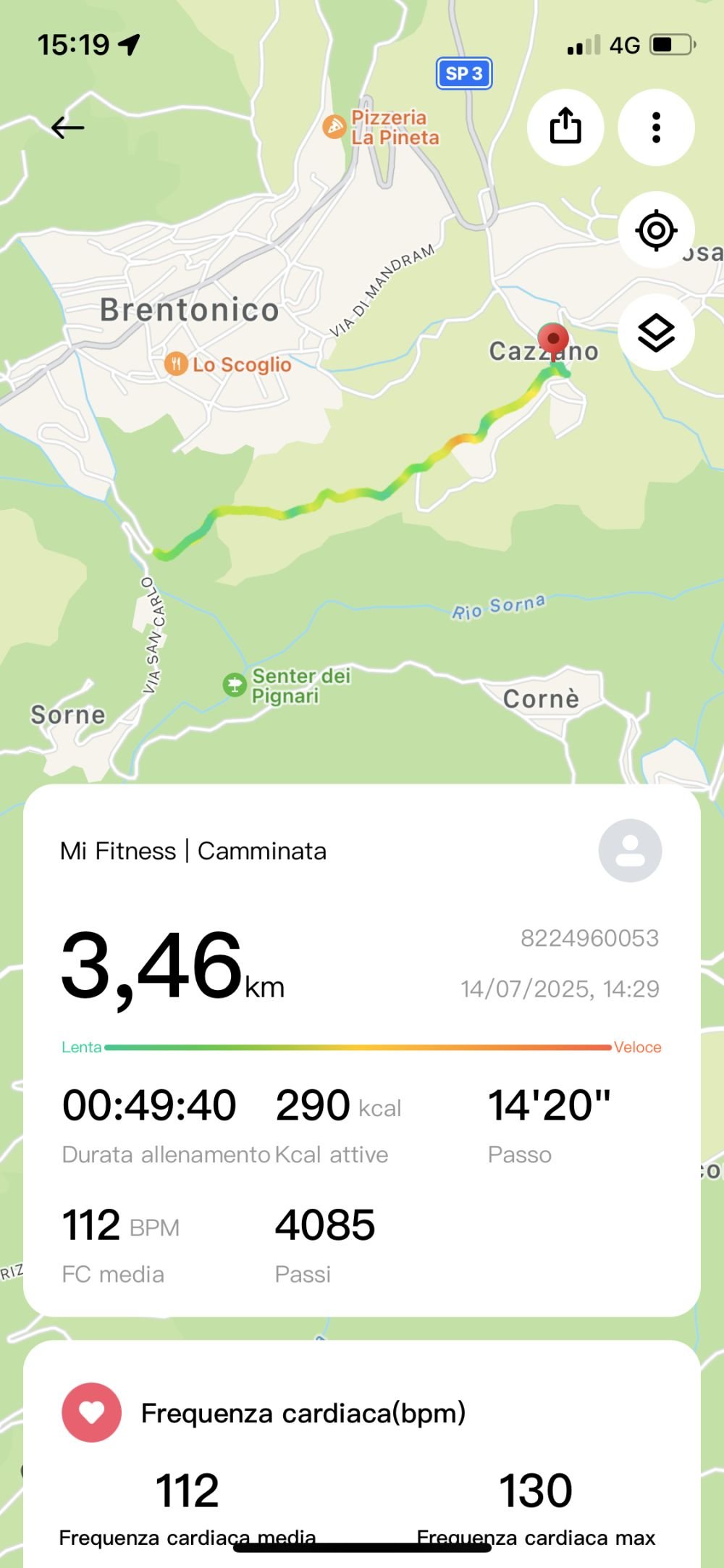724x1568 pixels.
Task: Recenter the map on the route
Action: 656,231
